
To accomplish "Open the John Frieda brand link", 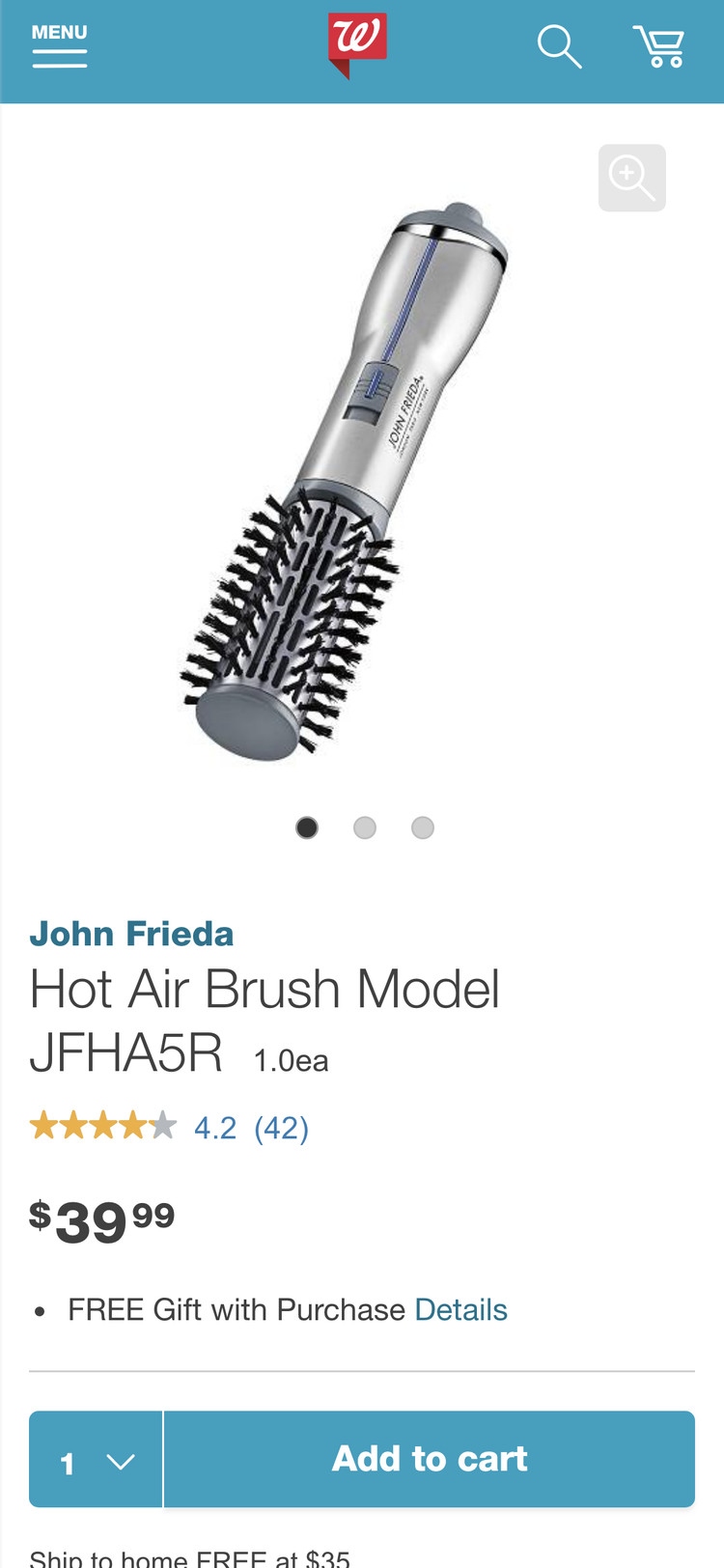I will pyautogui.click(x=131, y=934).
